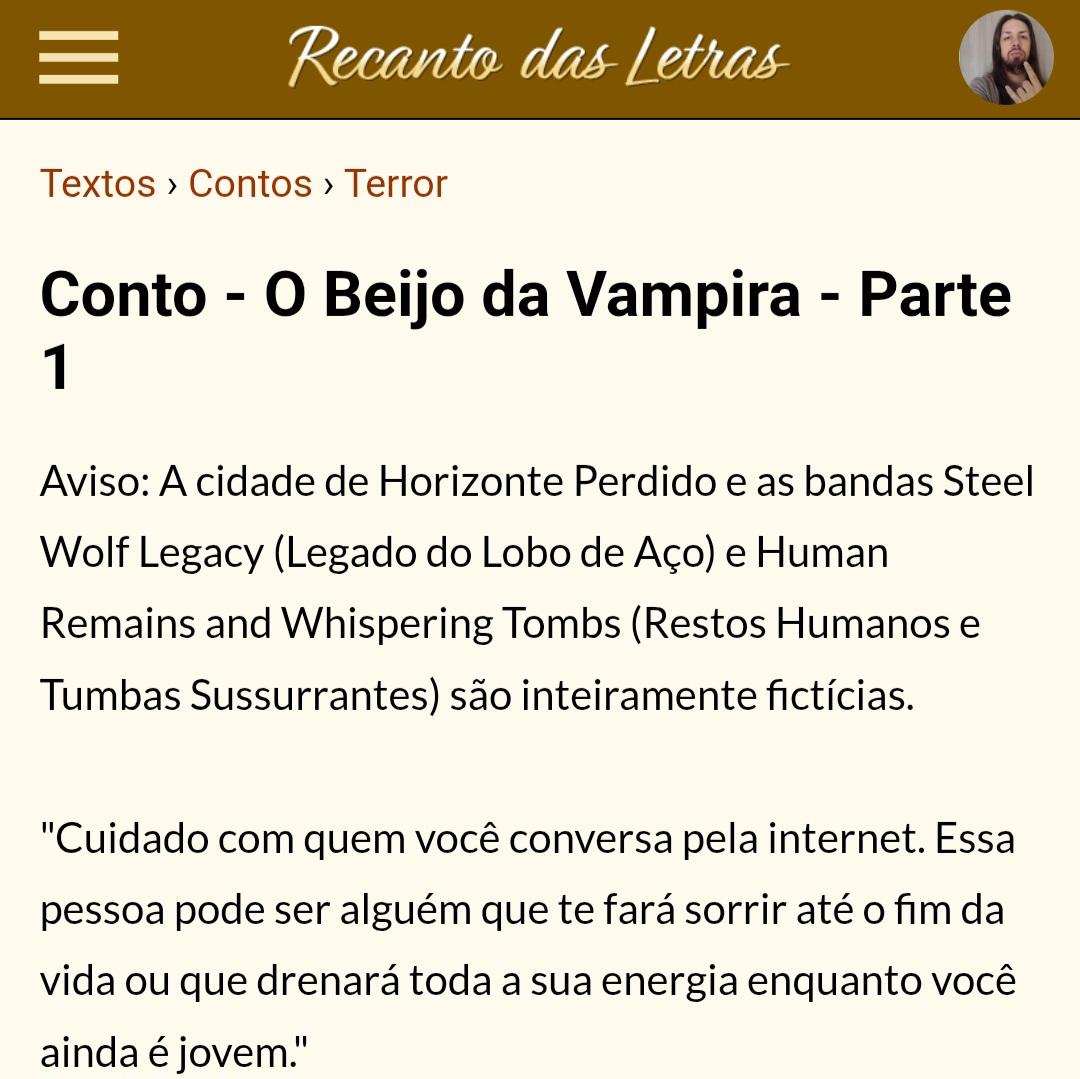Open the Terror category breadcrumb
This screenshot has width=1080, height=1079.
[x=395, y=184]
